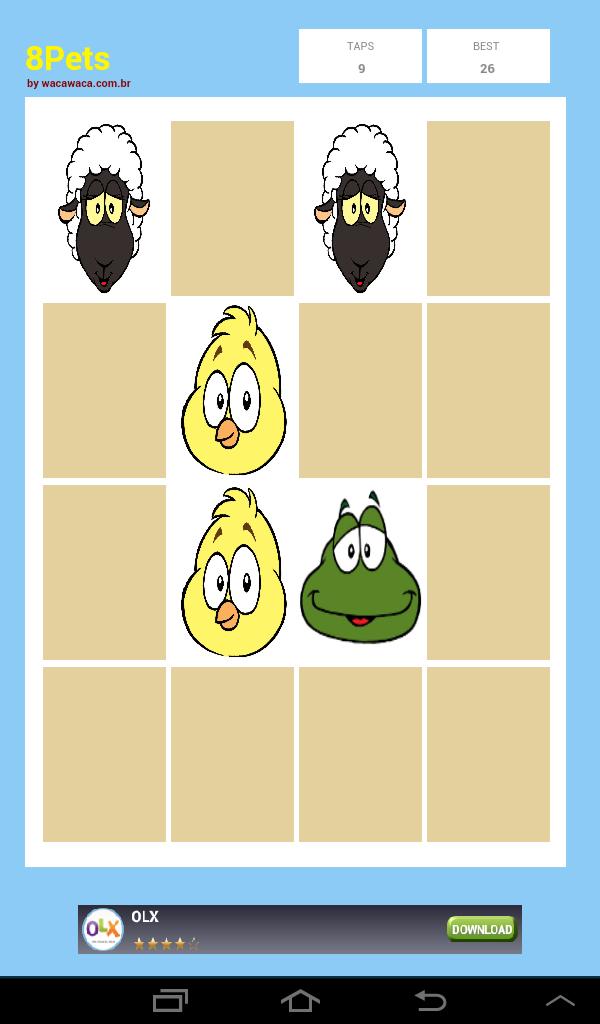Flip the face-down card right of the frog

[x=488, y=572]
